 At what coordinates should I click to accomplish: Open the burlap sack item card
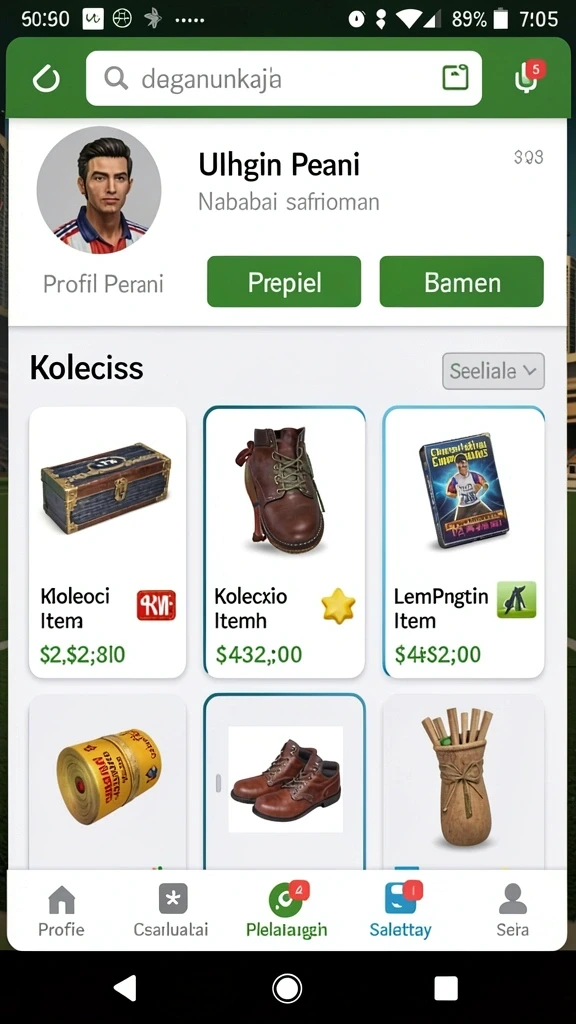pos(464,781)
